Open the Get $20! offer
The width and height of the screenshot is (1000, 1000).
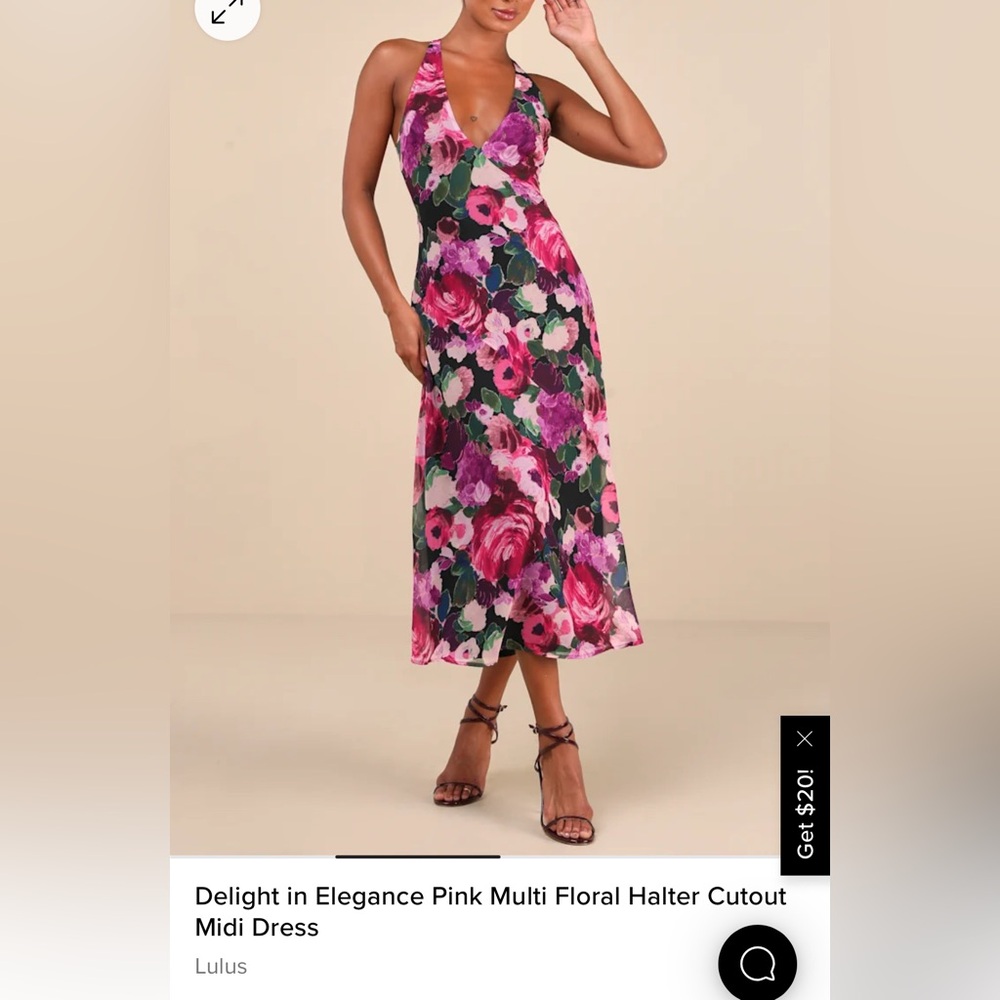805,813
